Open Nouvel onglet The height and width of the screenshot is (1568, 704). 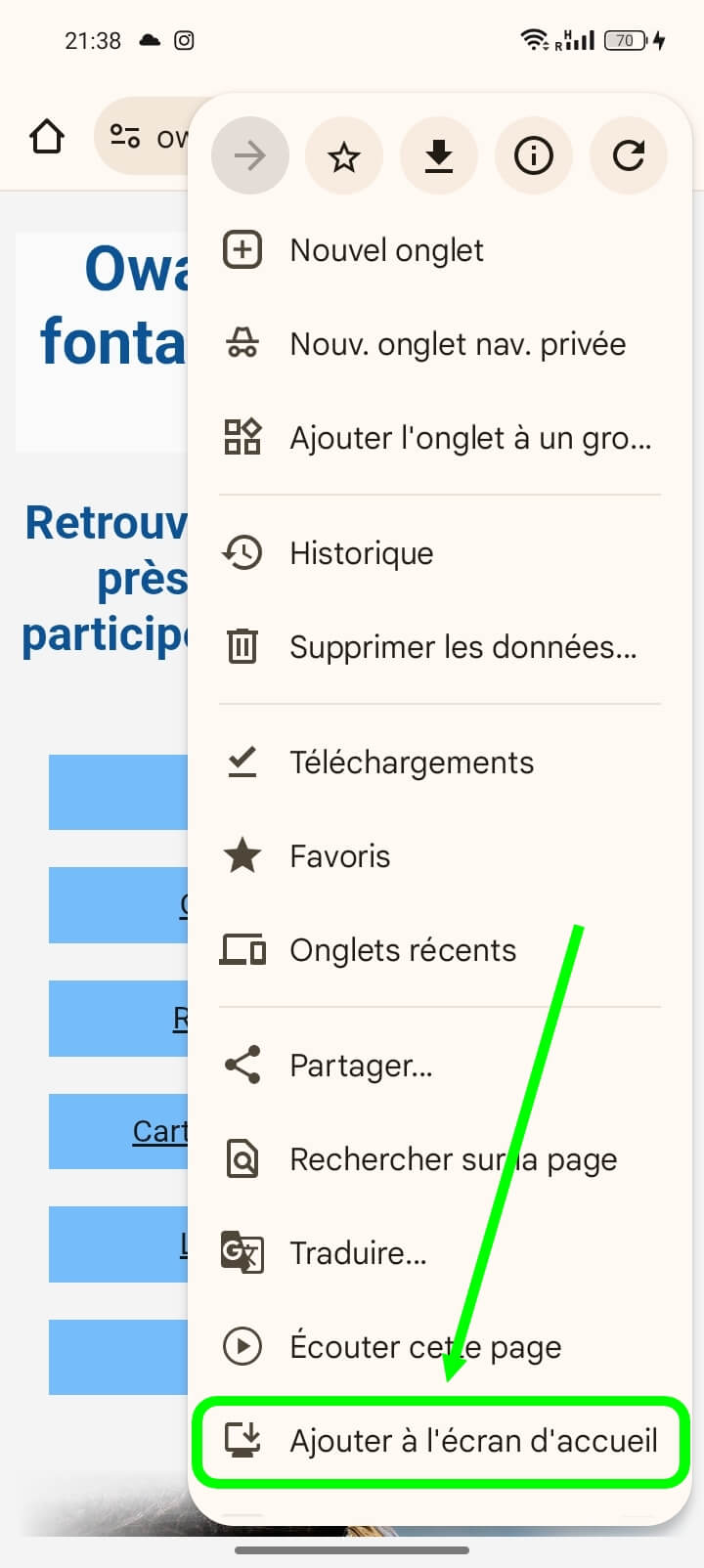pos(386,250)
